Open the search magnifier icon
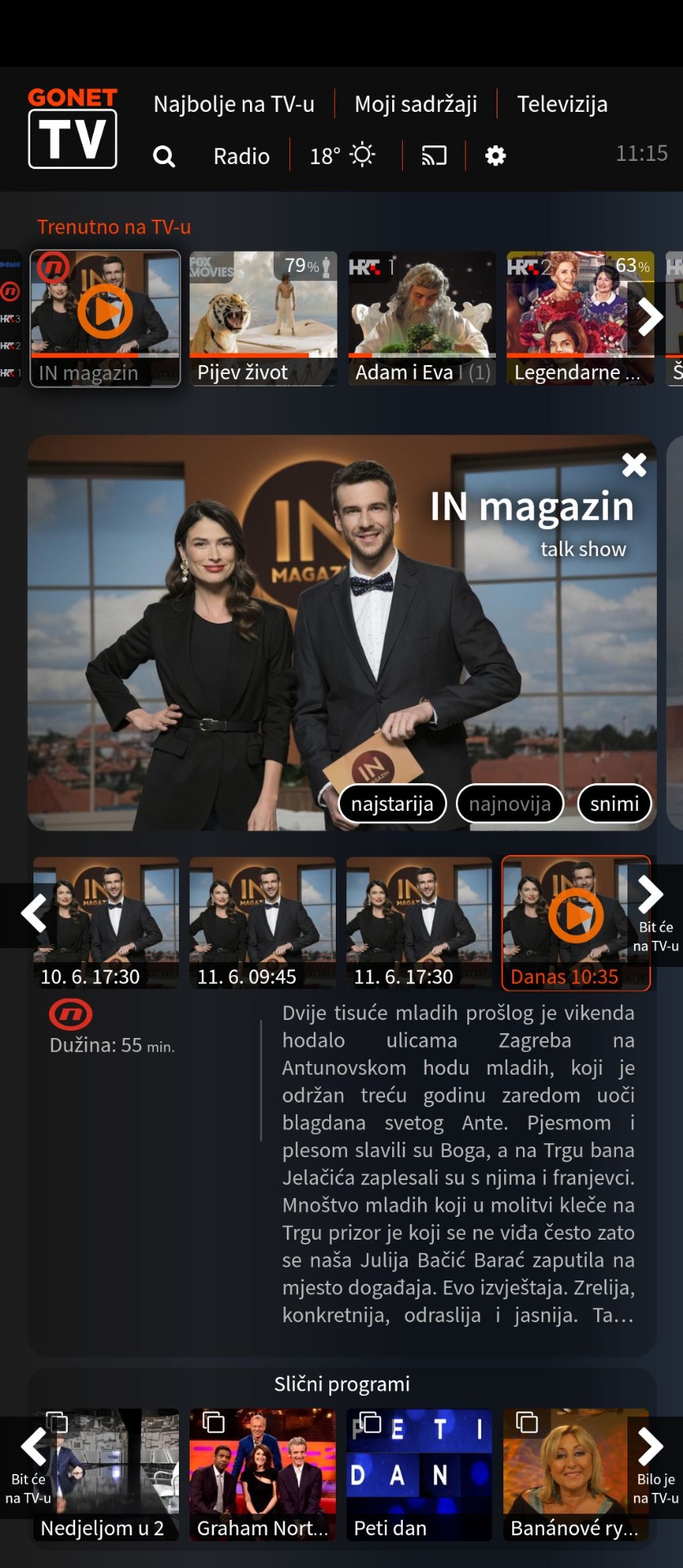The image size is (683, 1568). click(164, 156)
